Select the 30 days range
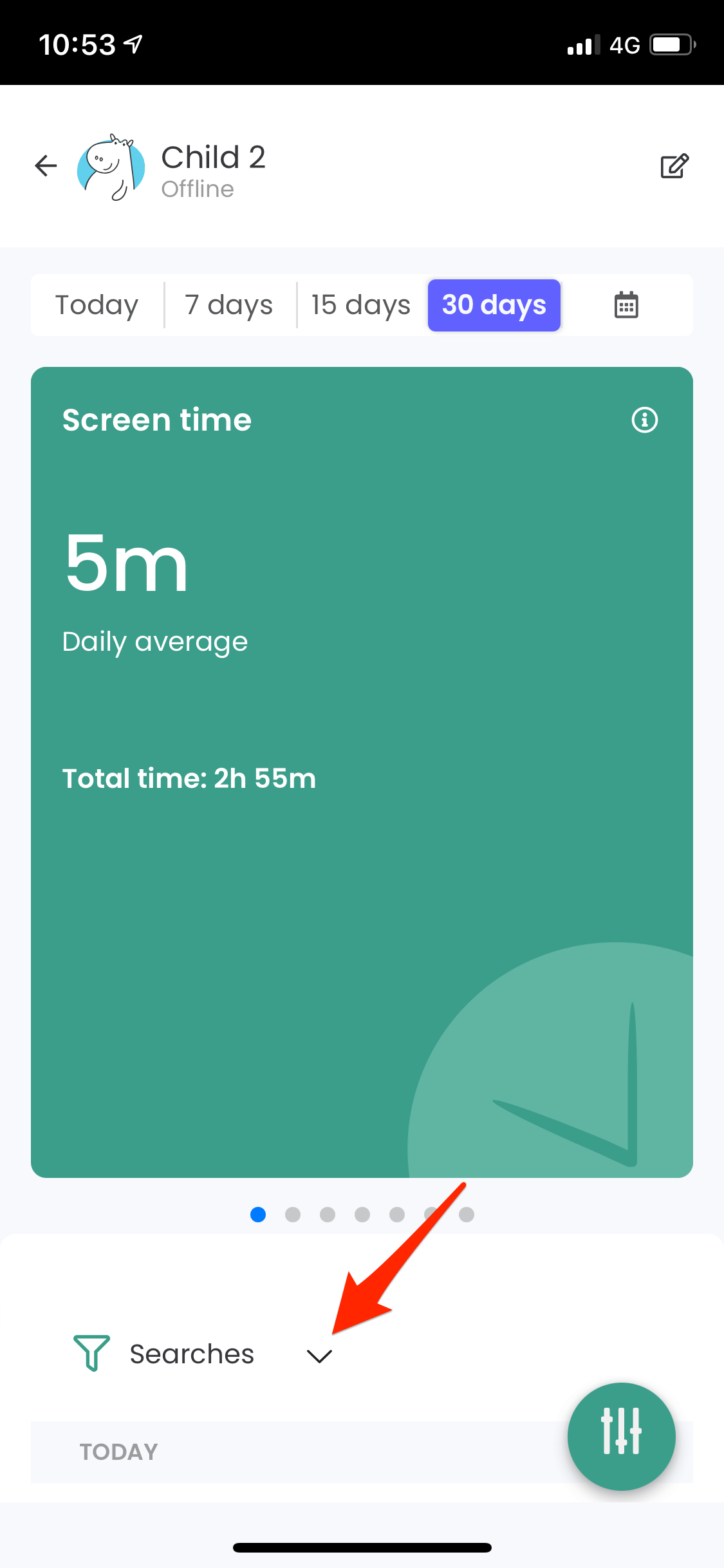Viewport: 724px width, 1568px height. point(494,305)
